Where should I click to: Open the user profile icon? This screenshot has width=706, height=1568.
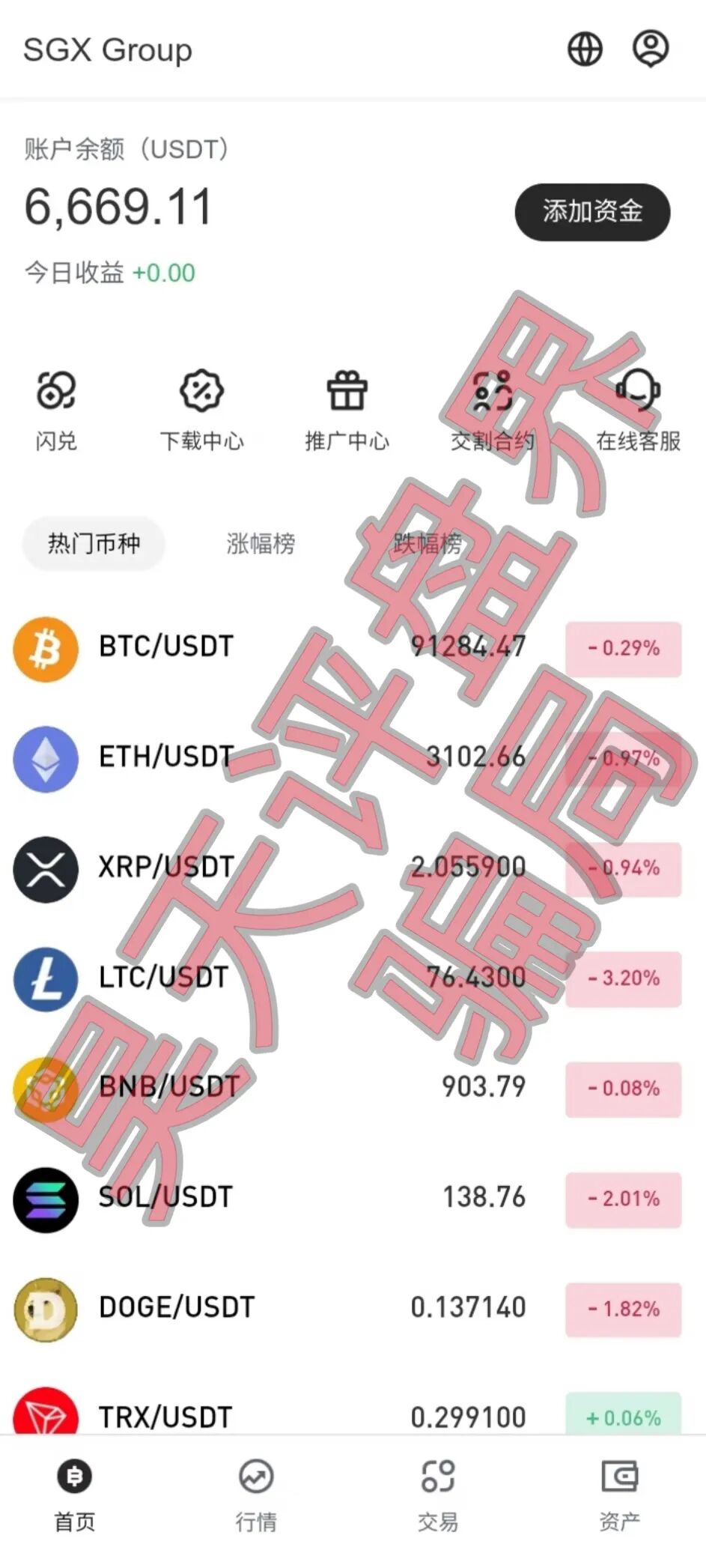pos(651,49)
